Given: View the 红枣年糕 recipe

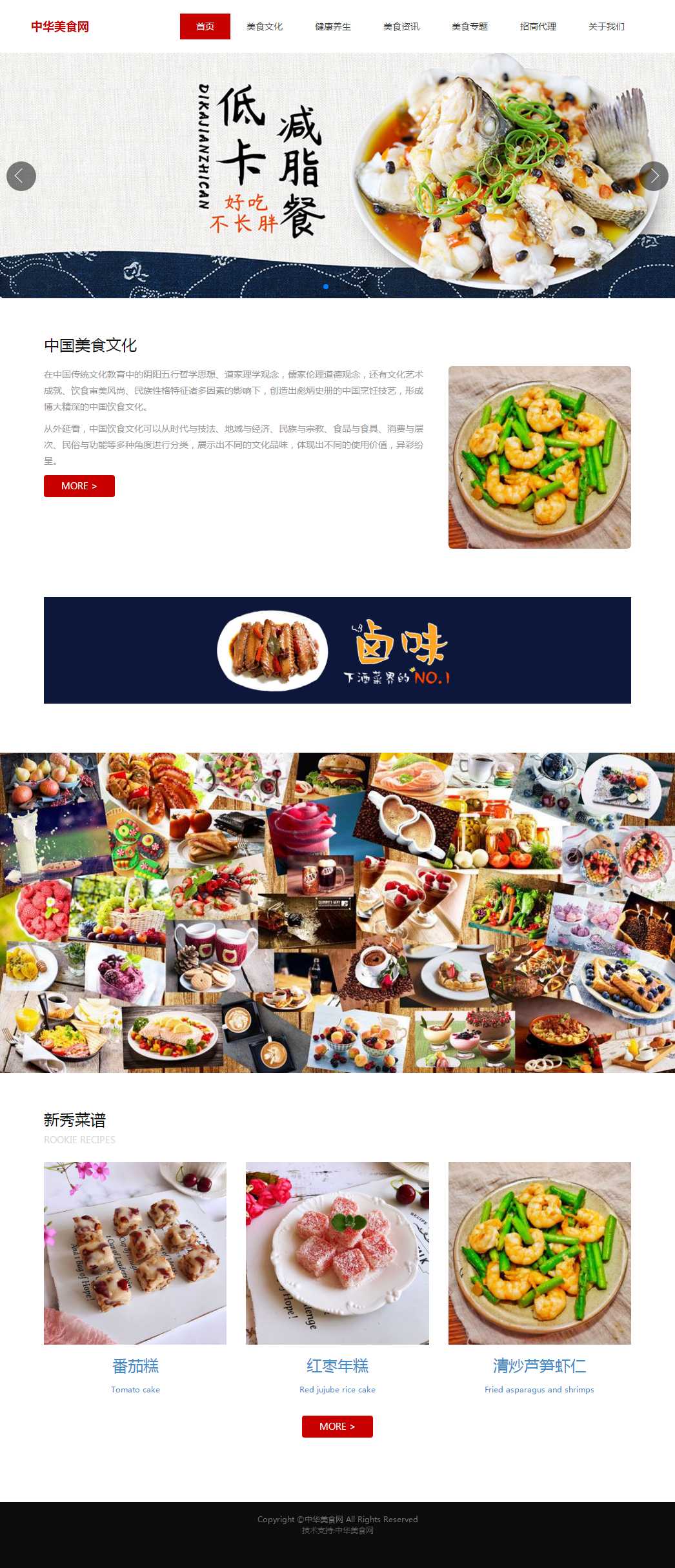Looking at the screenshot, I should tap(337, 1253).
